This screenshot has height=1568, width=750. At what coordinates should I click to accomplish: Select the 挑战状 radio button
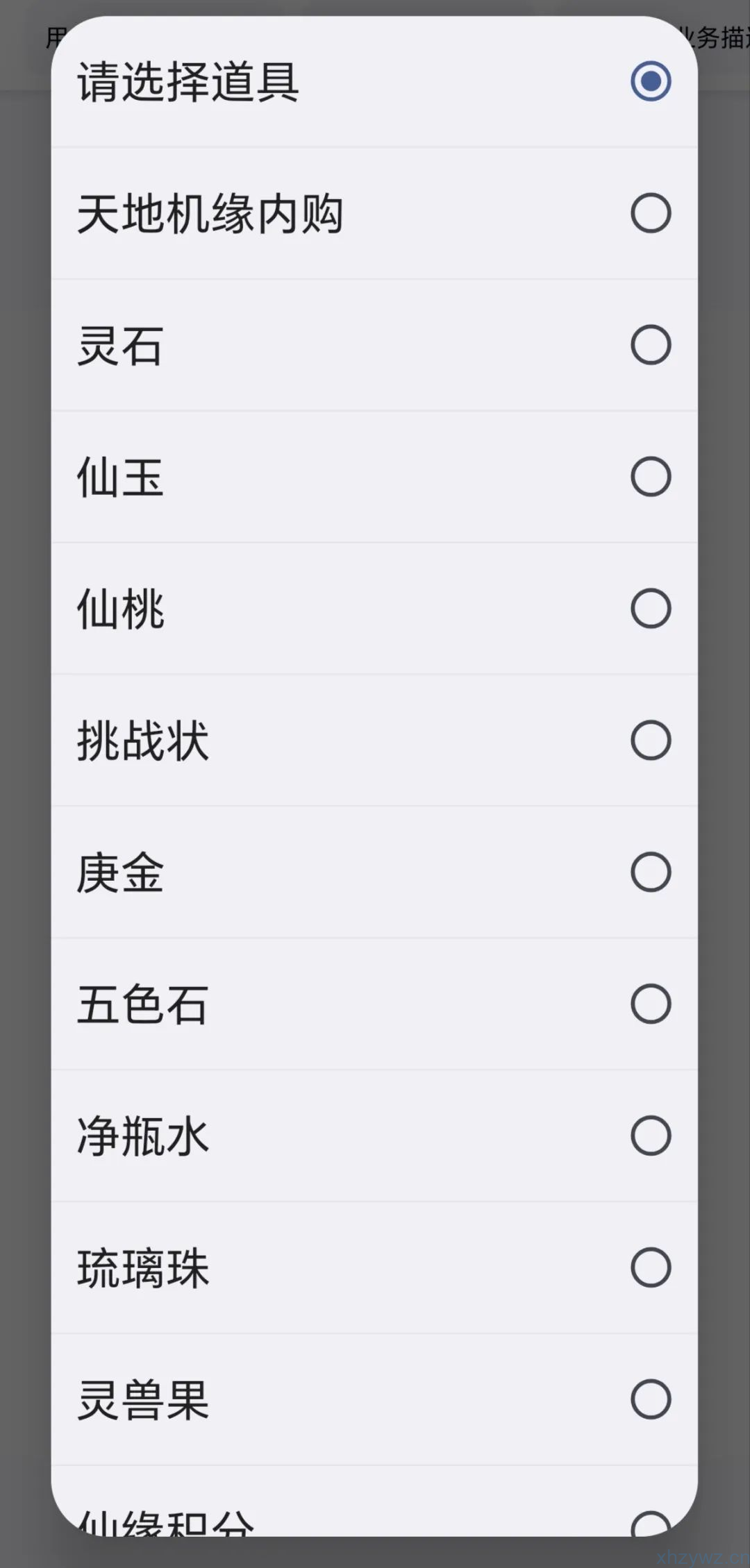[x=649, y=740]
